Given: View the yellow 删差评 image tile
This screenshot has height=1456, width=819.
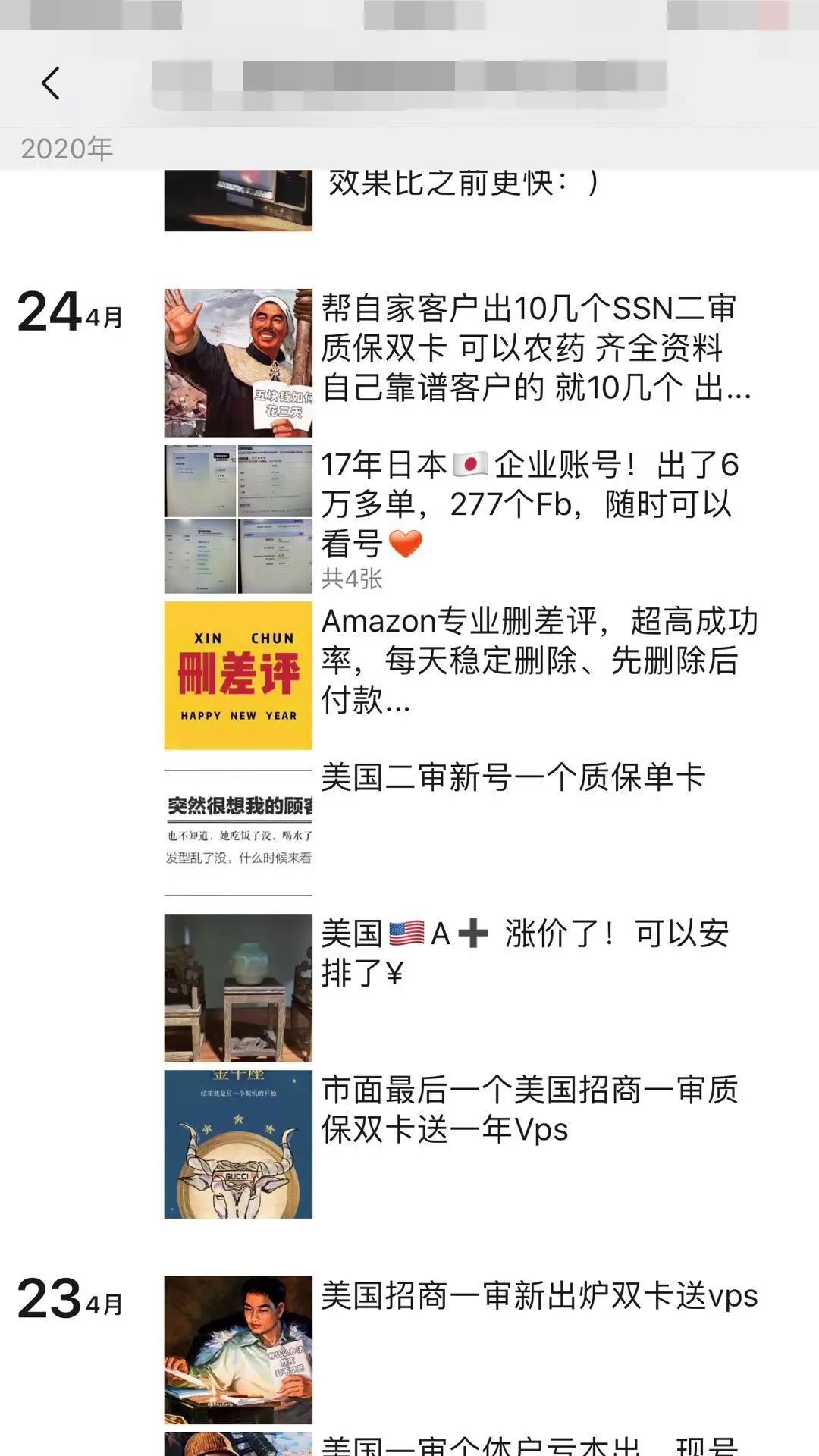Looking at the screenshot, I should coord(238,675).
